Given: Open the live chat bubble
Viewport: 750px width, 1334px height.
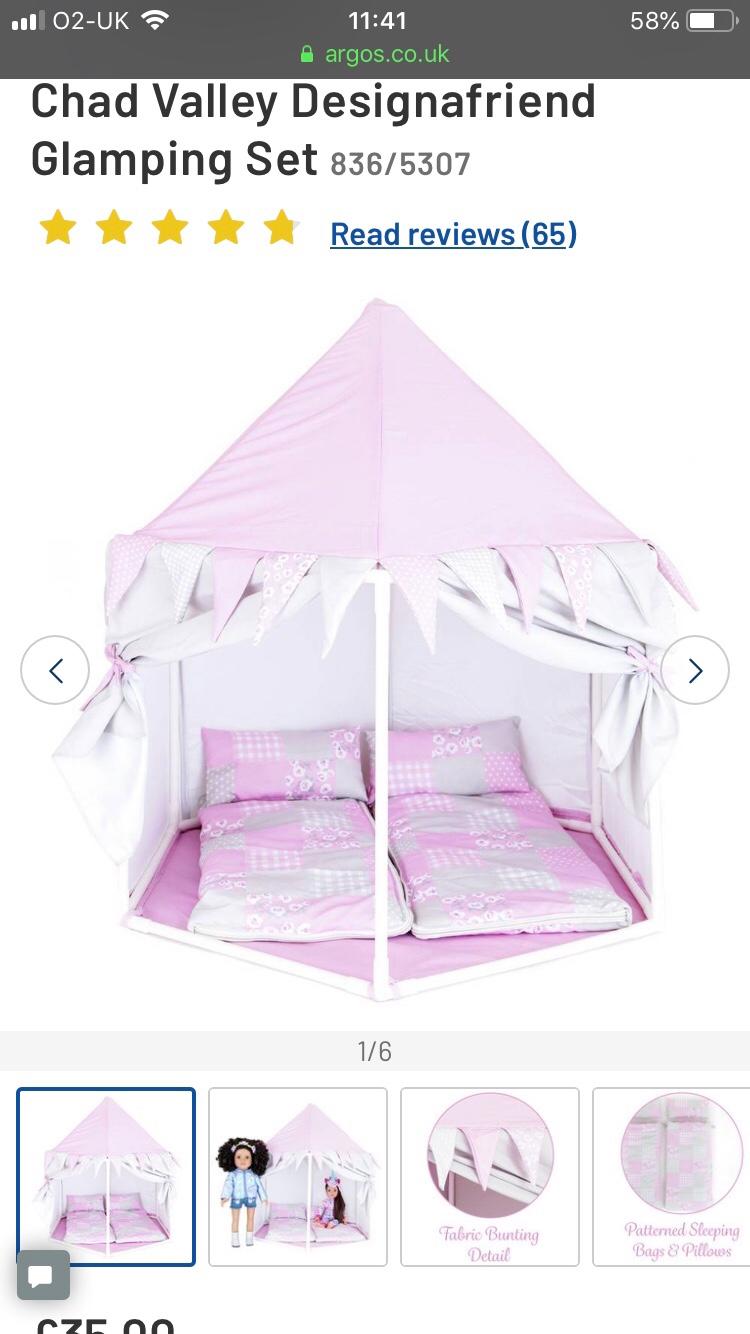Looking at the screenshot, I should (43, 1275).
